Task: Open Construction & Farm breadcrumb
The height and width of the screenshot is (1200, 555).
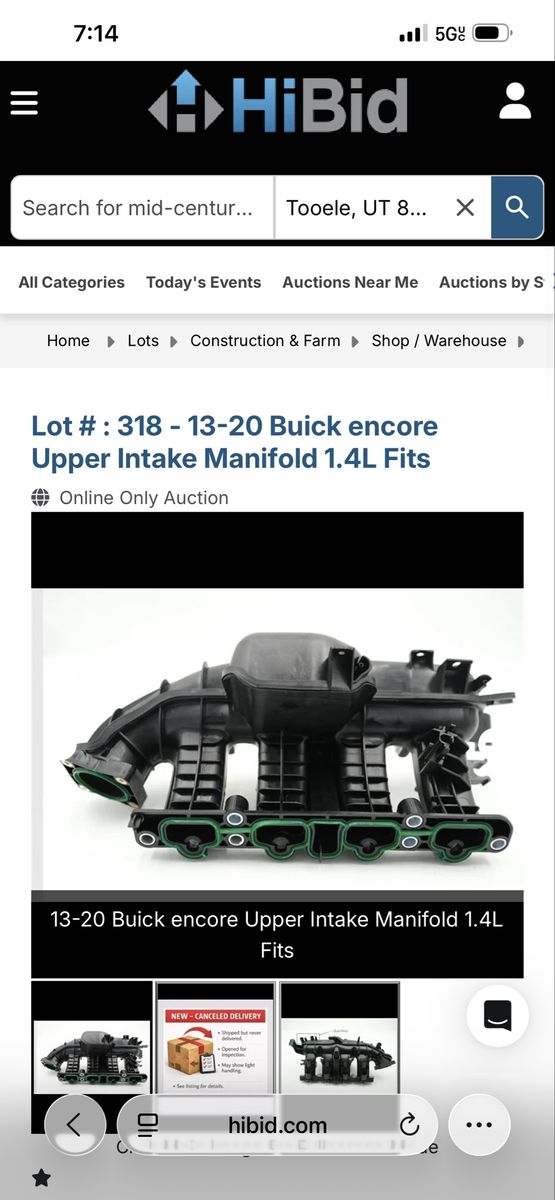Action: pyautogui.click(x=265, y=341)
